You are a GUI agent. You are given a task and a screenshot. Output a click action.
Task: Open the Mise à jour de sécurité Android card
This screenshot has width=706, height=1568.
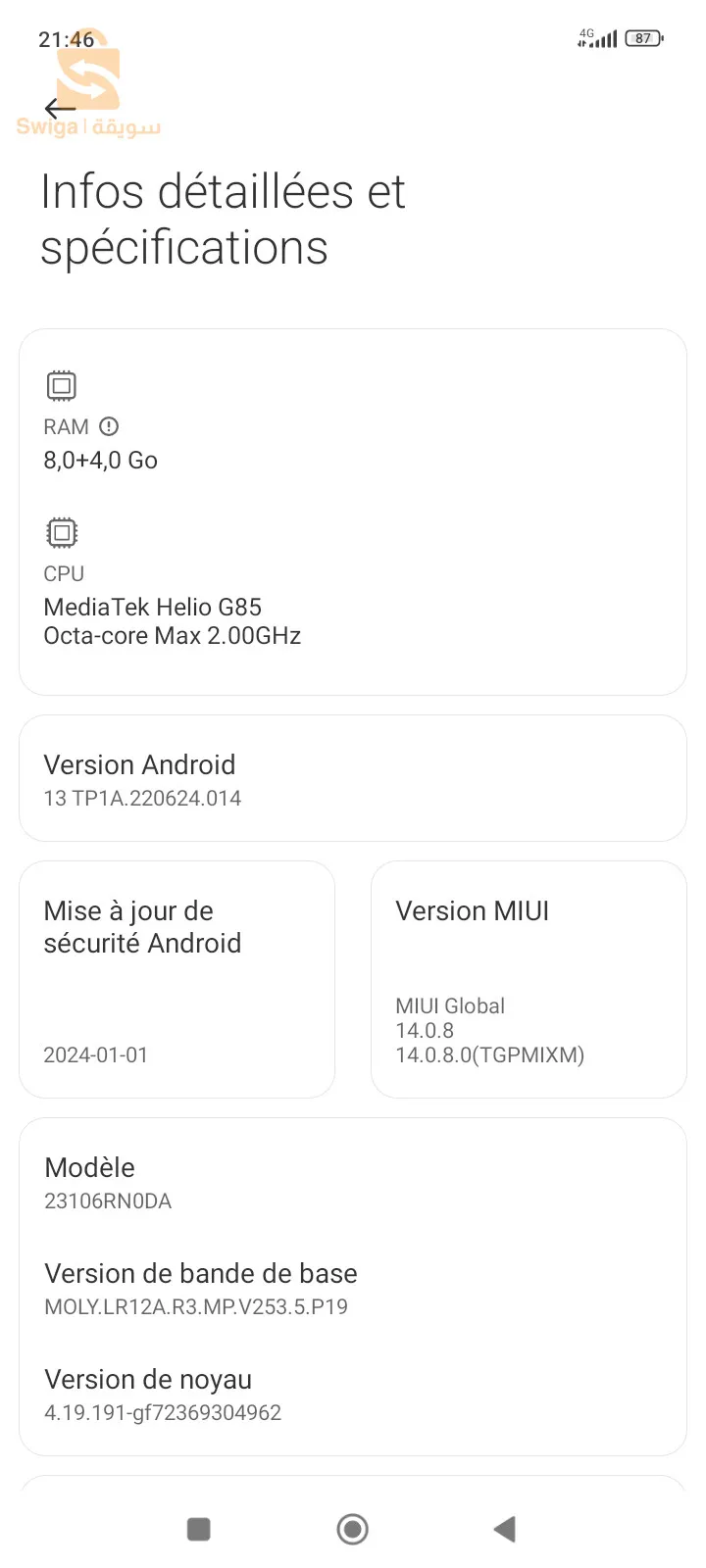pyautogui.click(x=176, y=979)
